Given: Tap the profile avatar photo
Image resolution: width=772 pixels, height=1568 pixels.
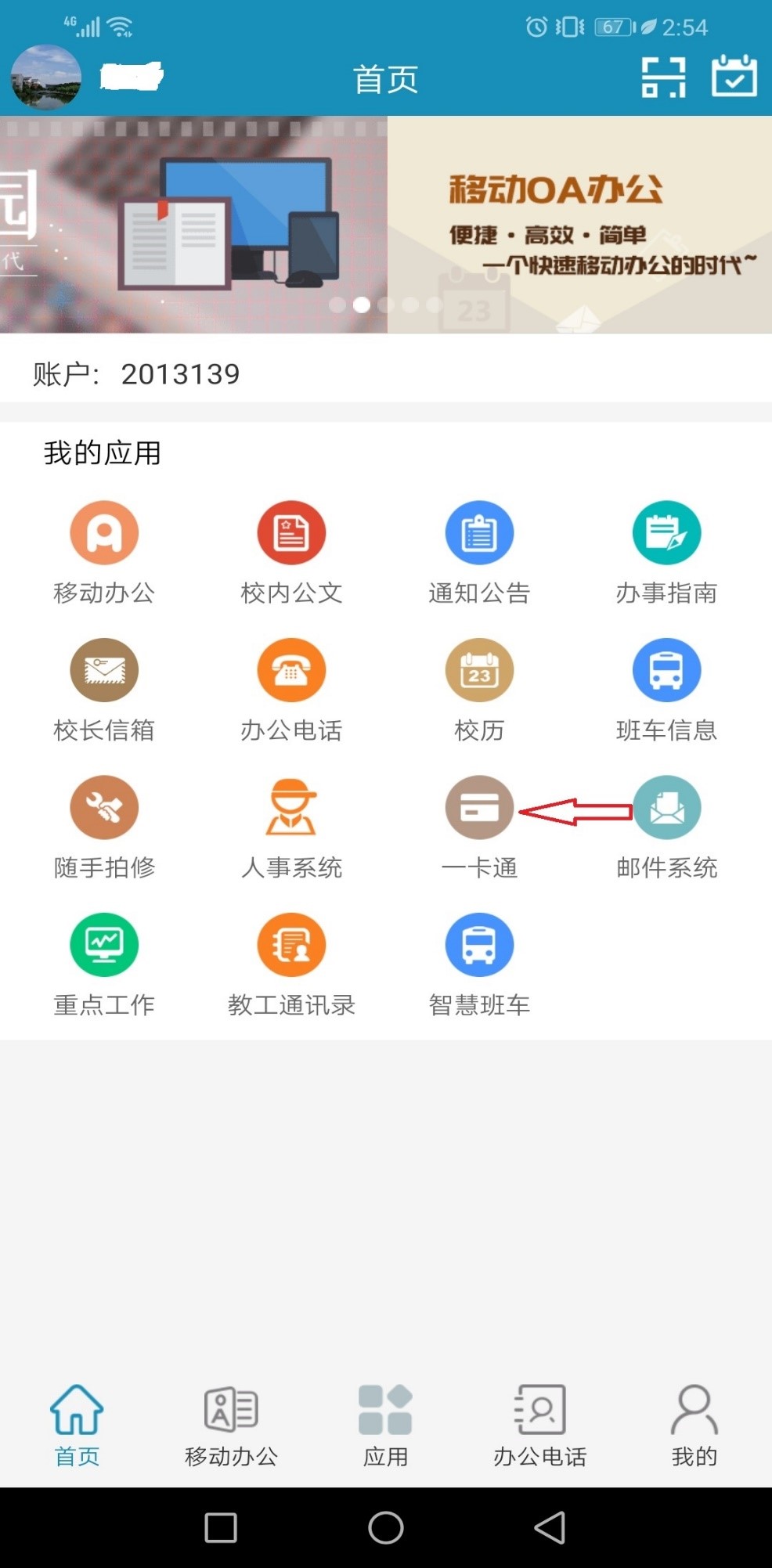Looking at the screenshot, I should point(46,77).
